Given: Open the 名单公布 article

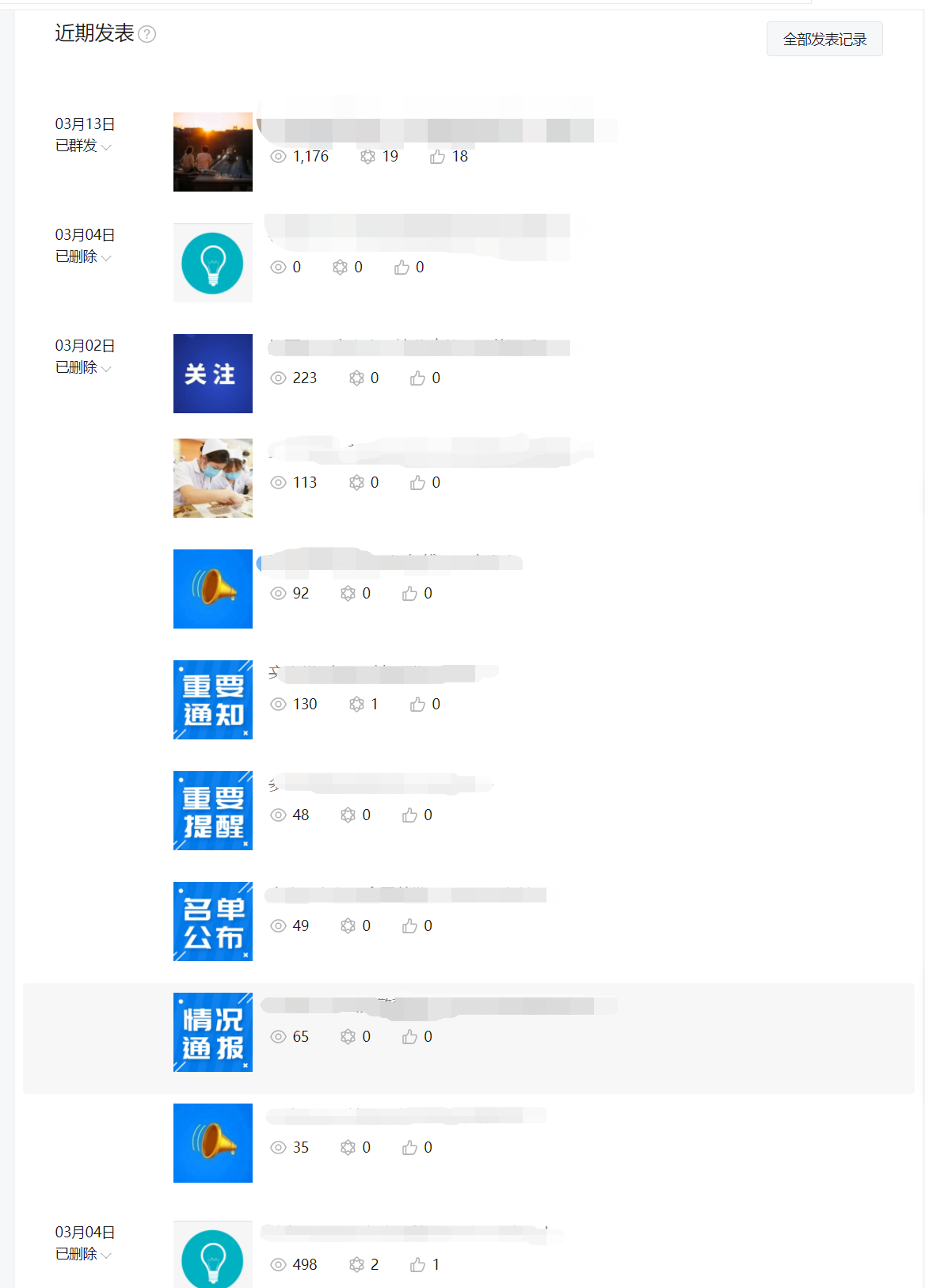Looking at the screenshot, I should click(212, 921).
